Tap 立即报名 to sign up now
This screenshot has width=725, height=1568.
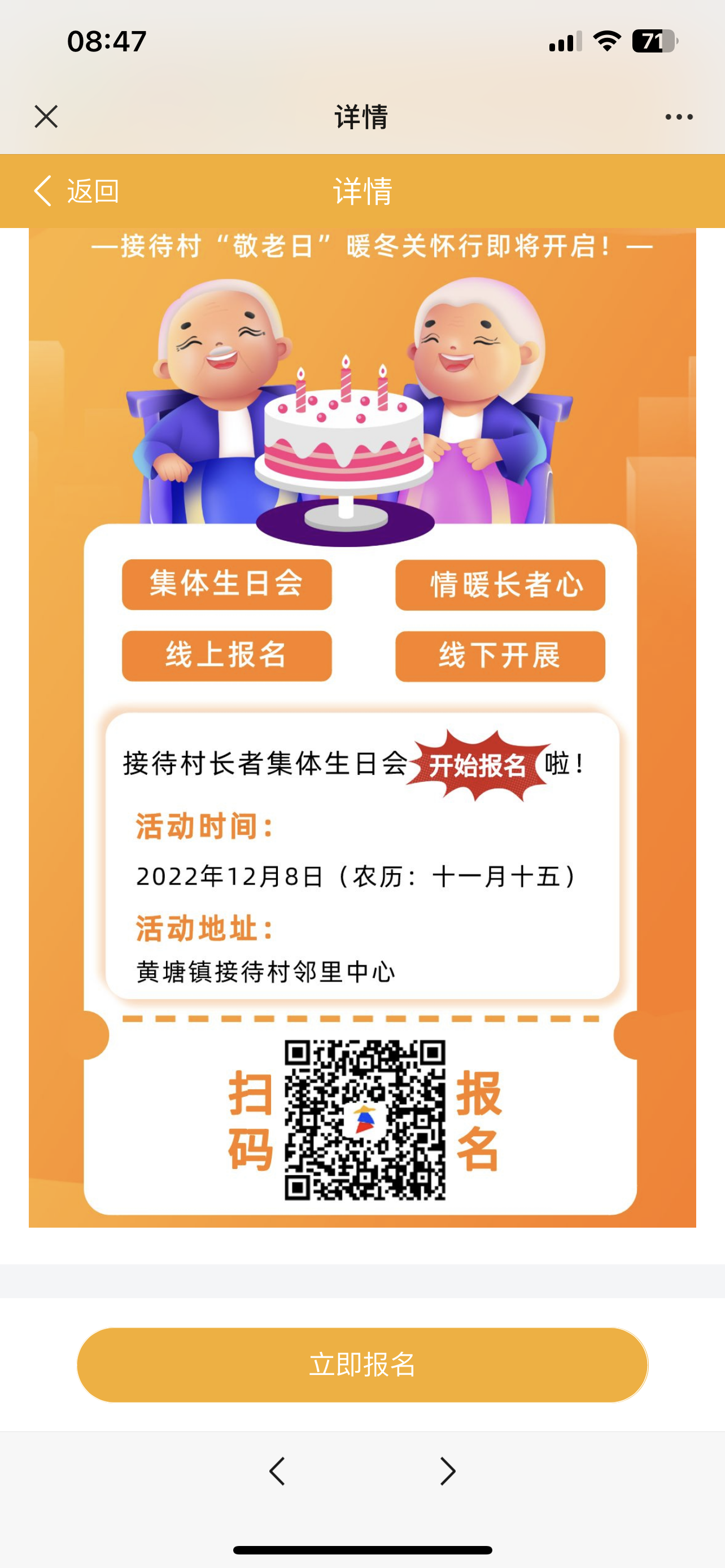coord(362,1365)
